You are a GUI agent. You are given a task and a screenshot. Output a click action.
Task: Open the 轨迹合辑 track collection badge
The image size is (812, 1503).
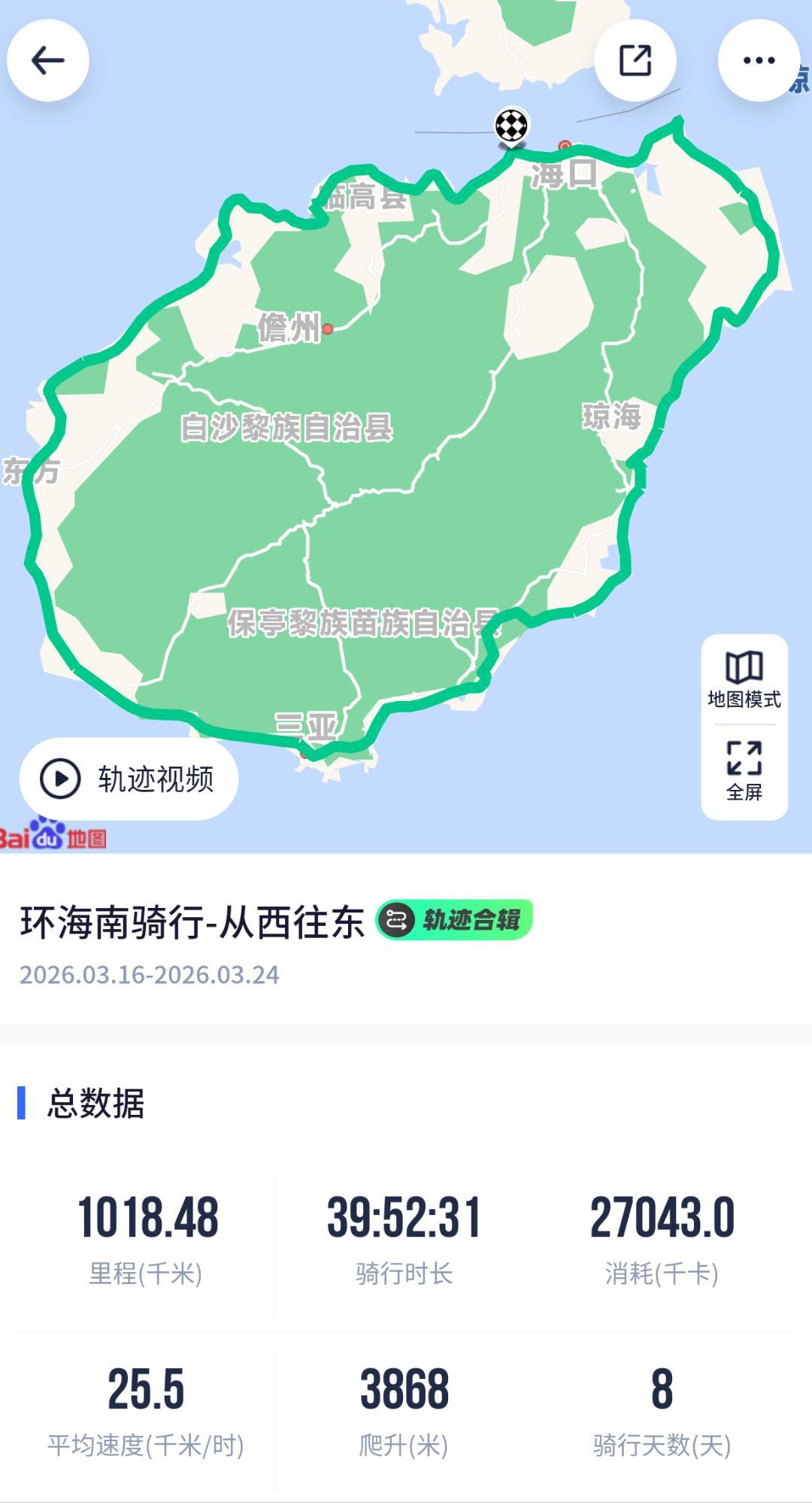point(455,919)
